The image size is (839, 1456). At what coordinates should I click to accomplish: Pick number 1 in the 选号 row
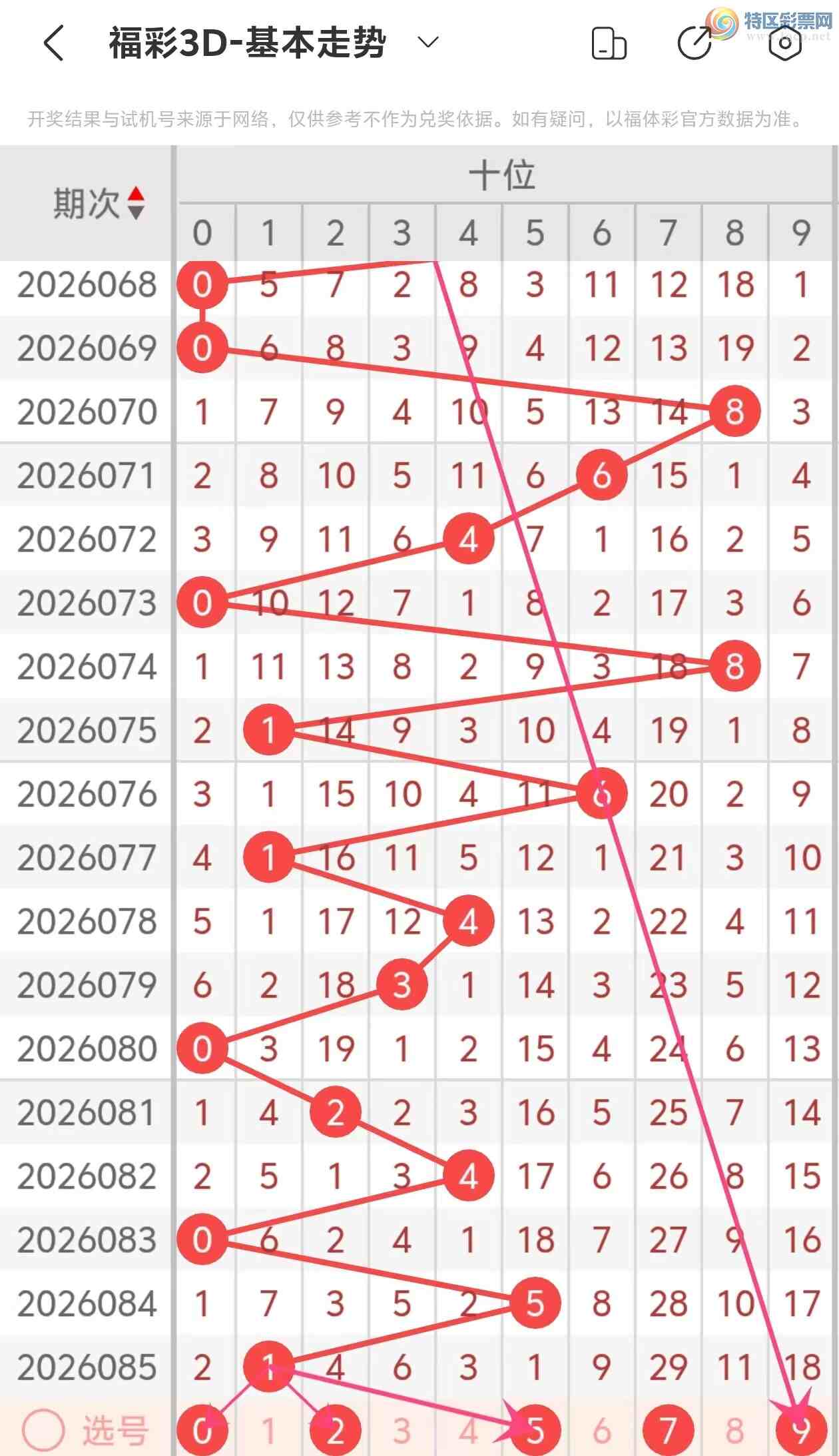click(x=268, y=1429)
